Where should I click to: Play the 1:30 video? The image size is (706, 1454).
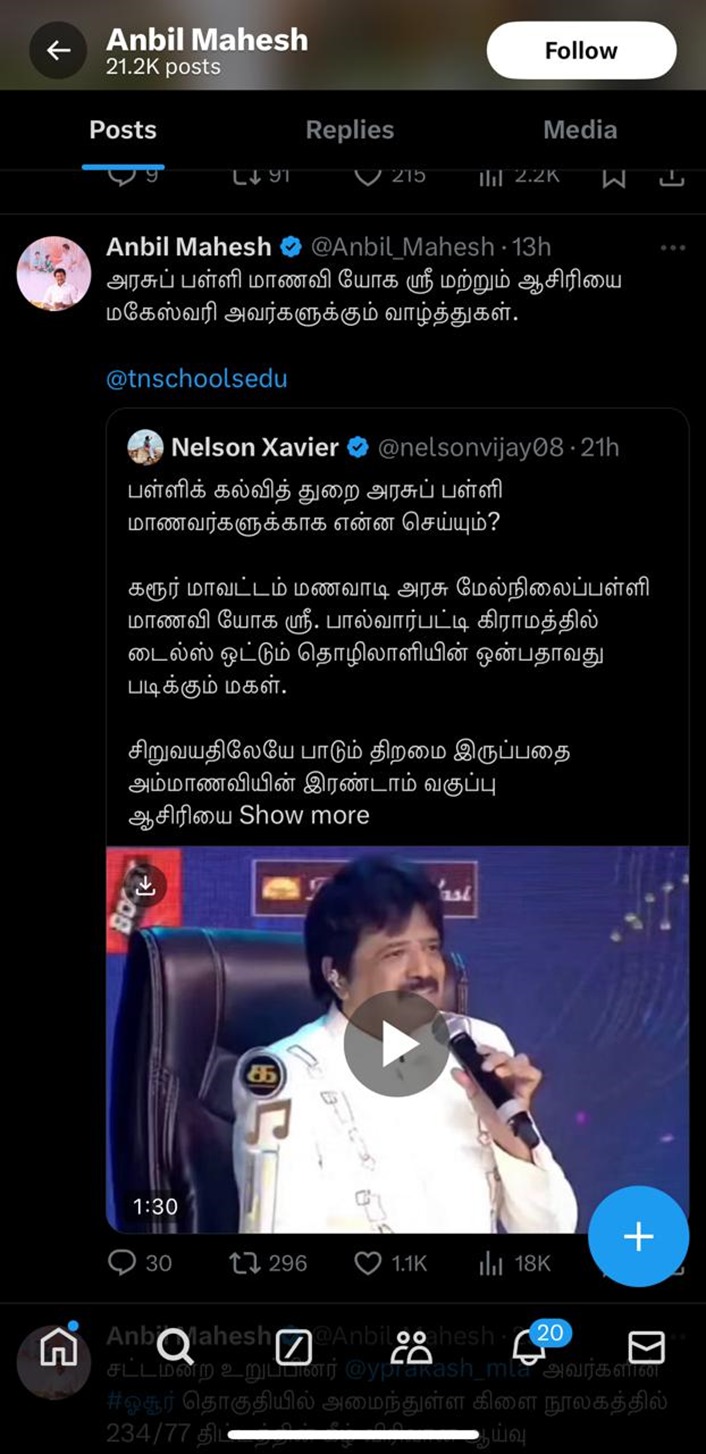pos(397,1043)
